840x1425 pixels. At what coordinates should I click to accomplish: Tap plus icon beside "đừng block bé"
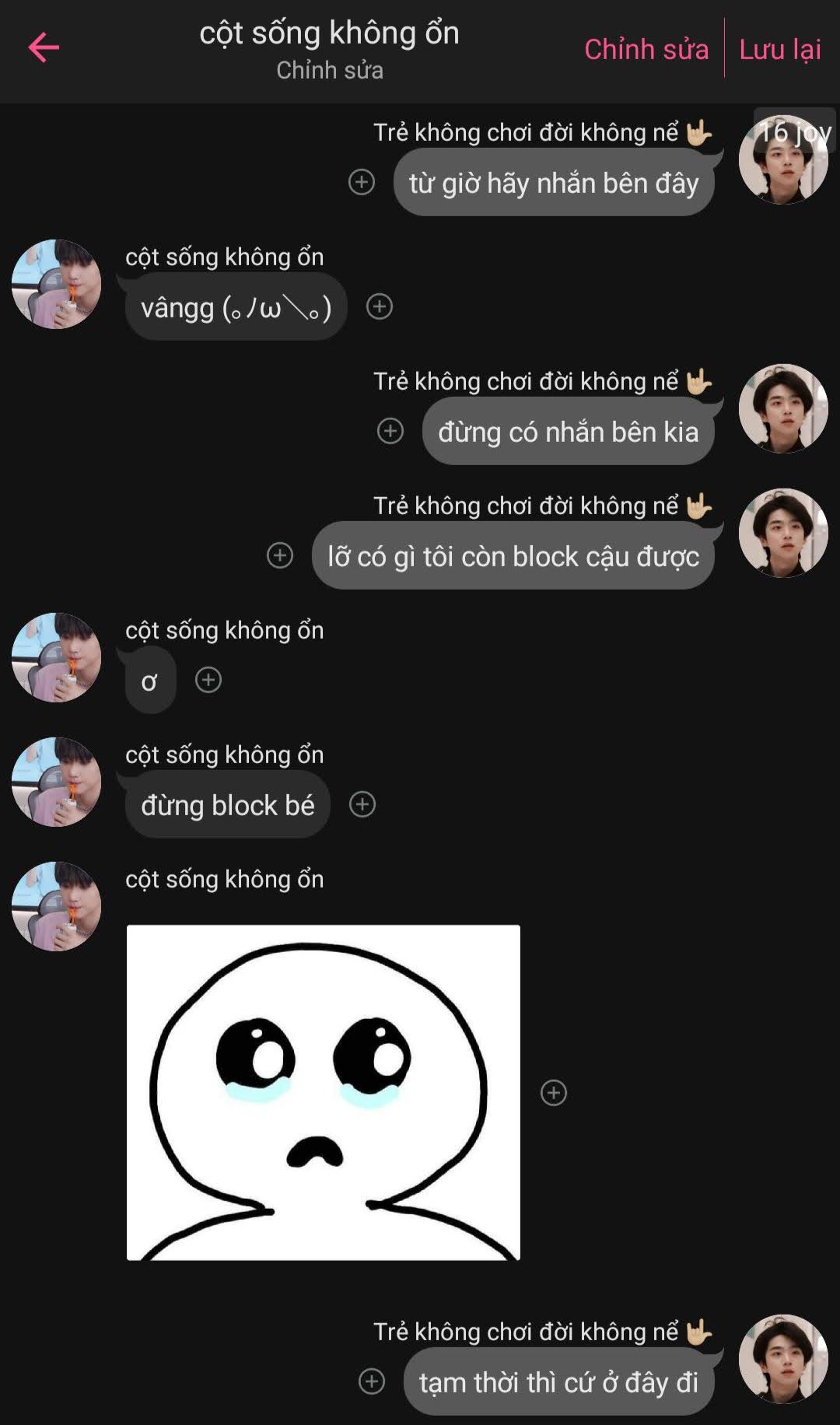click(362, 804)
